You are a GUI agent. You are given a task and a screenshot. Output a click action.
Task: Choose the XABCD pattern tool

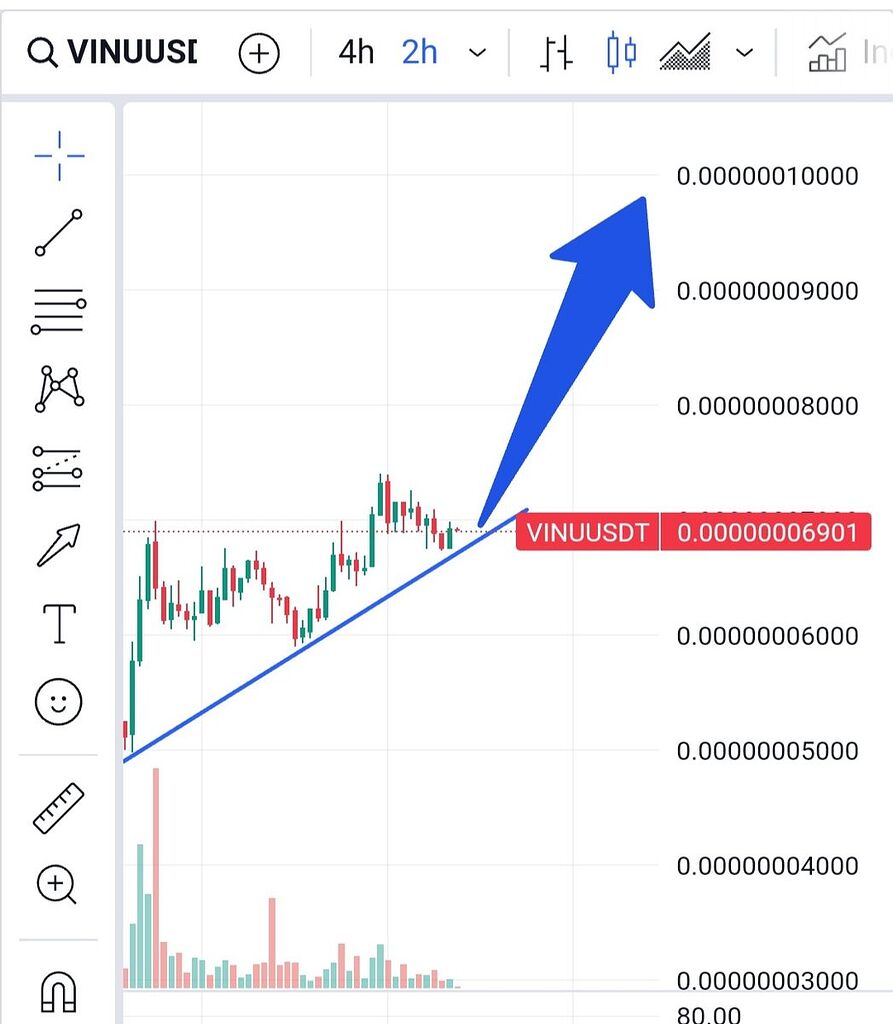pos(59,388)
